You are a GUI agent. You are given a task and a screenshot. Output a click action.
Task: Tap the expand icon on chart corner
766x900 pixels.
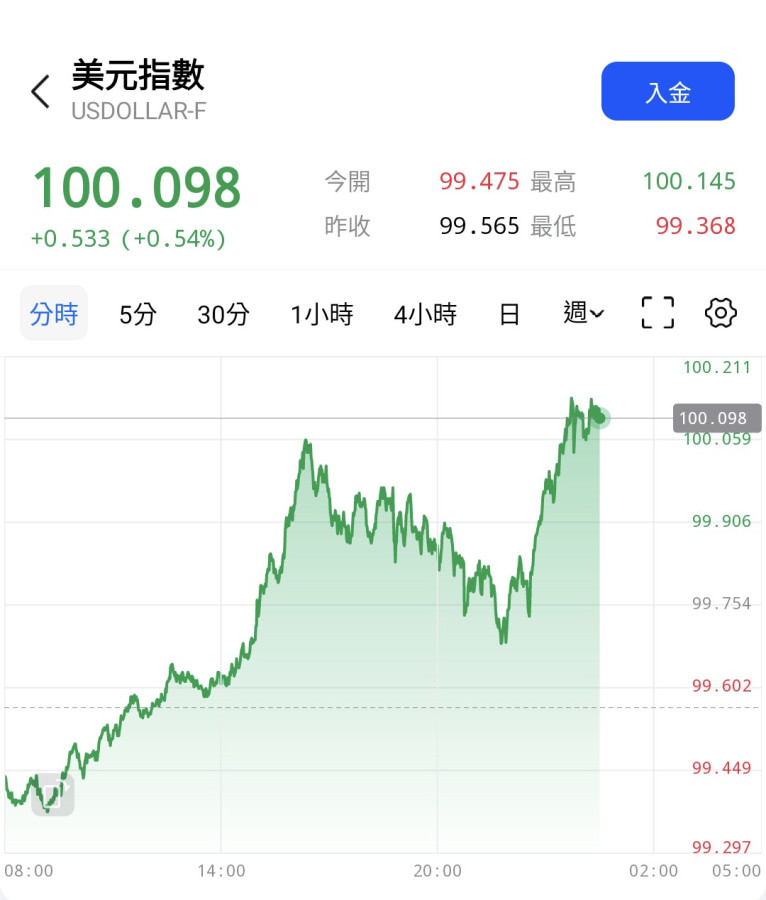tap(52, 795)
